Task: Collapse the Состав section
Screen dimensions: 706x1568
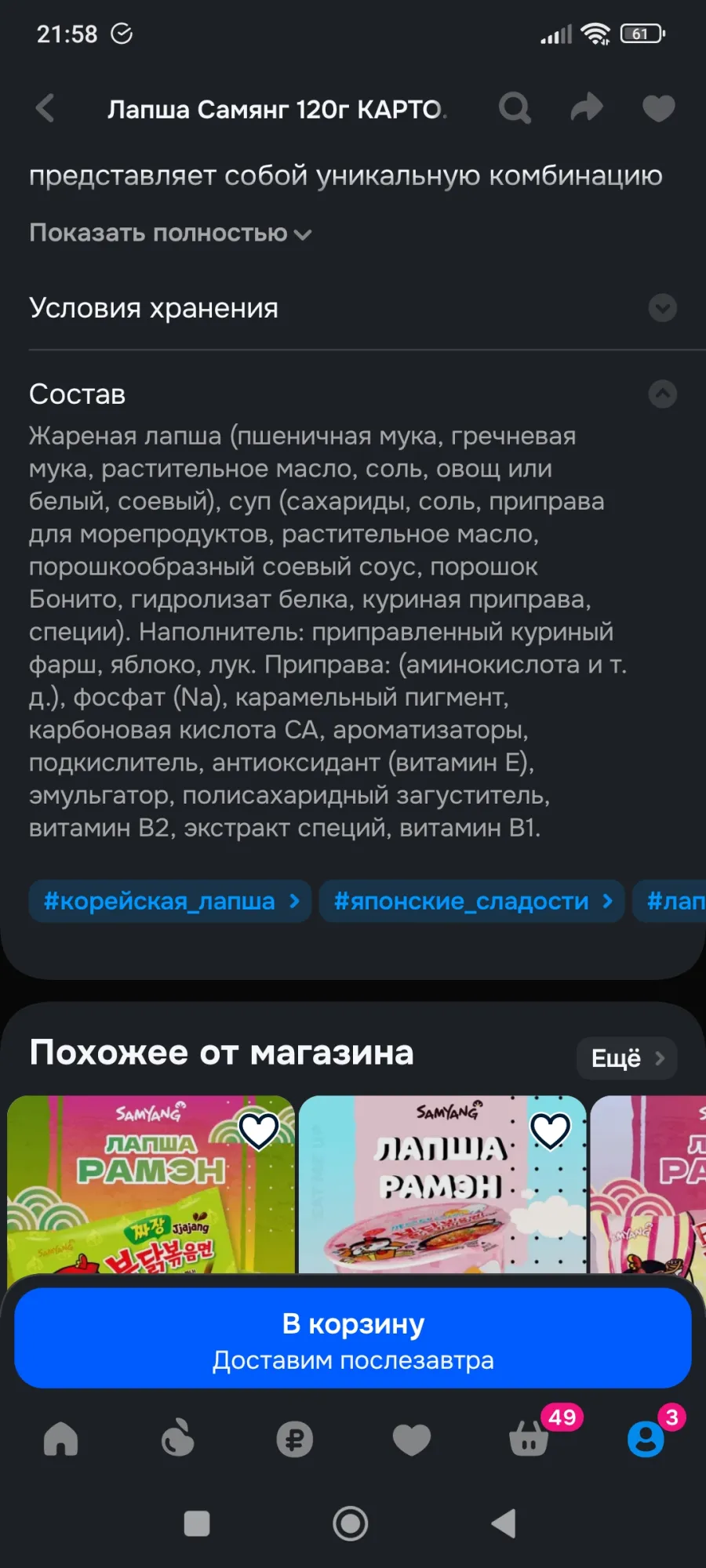Action: (x=662, y=394)
